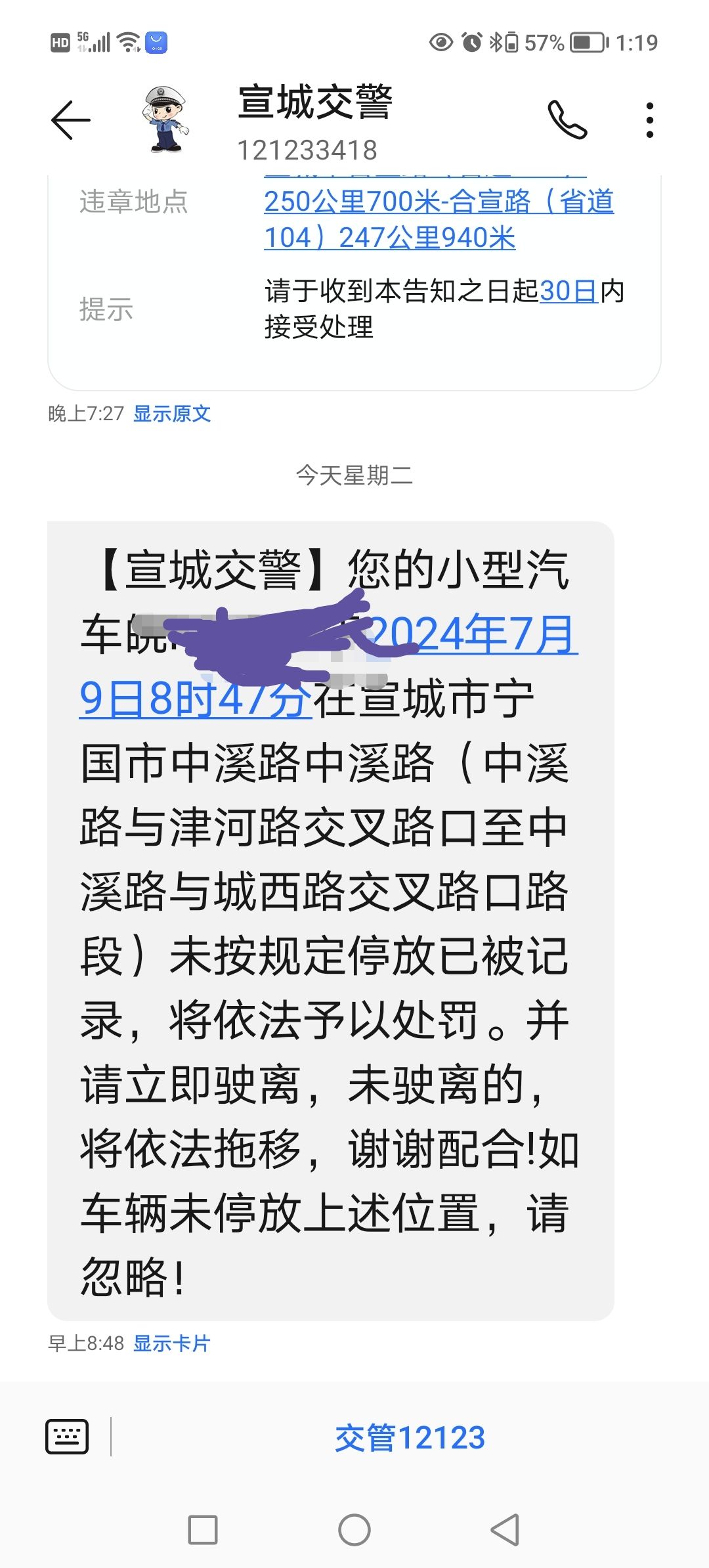Call 宣城交警 with the phone icon
The width and height of the screenshot is (709, 1568).
pos(567,120)
